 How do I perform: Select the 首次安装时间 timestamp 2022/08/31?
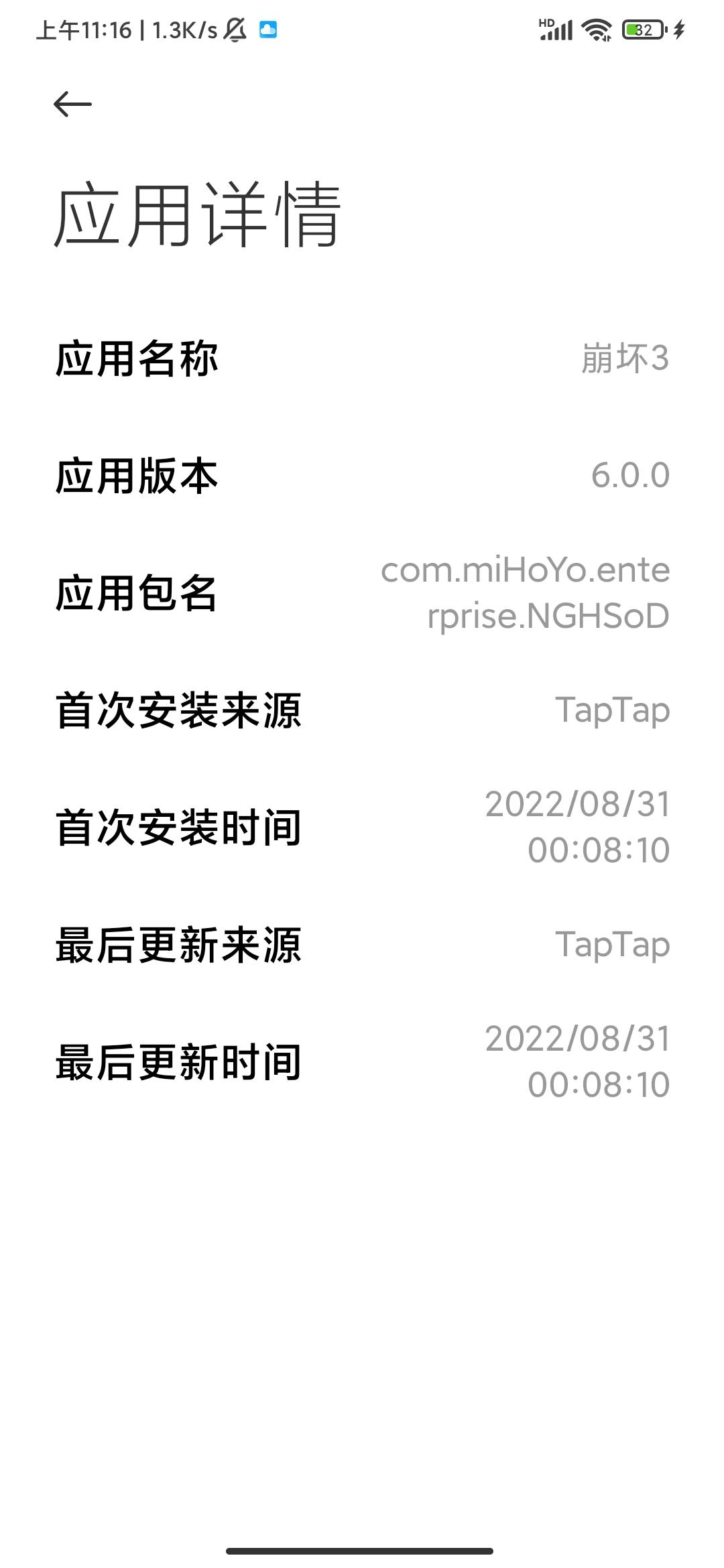click(577, 807)
